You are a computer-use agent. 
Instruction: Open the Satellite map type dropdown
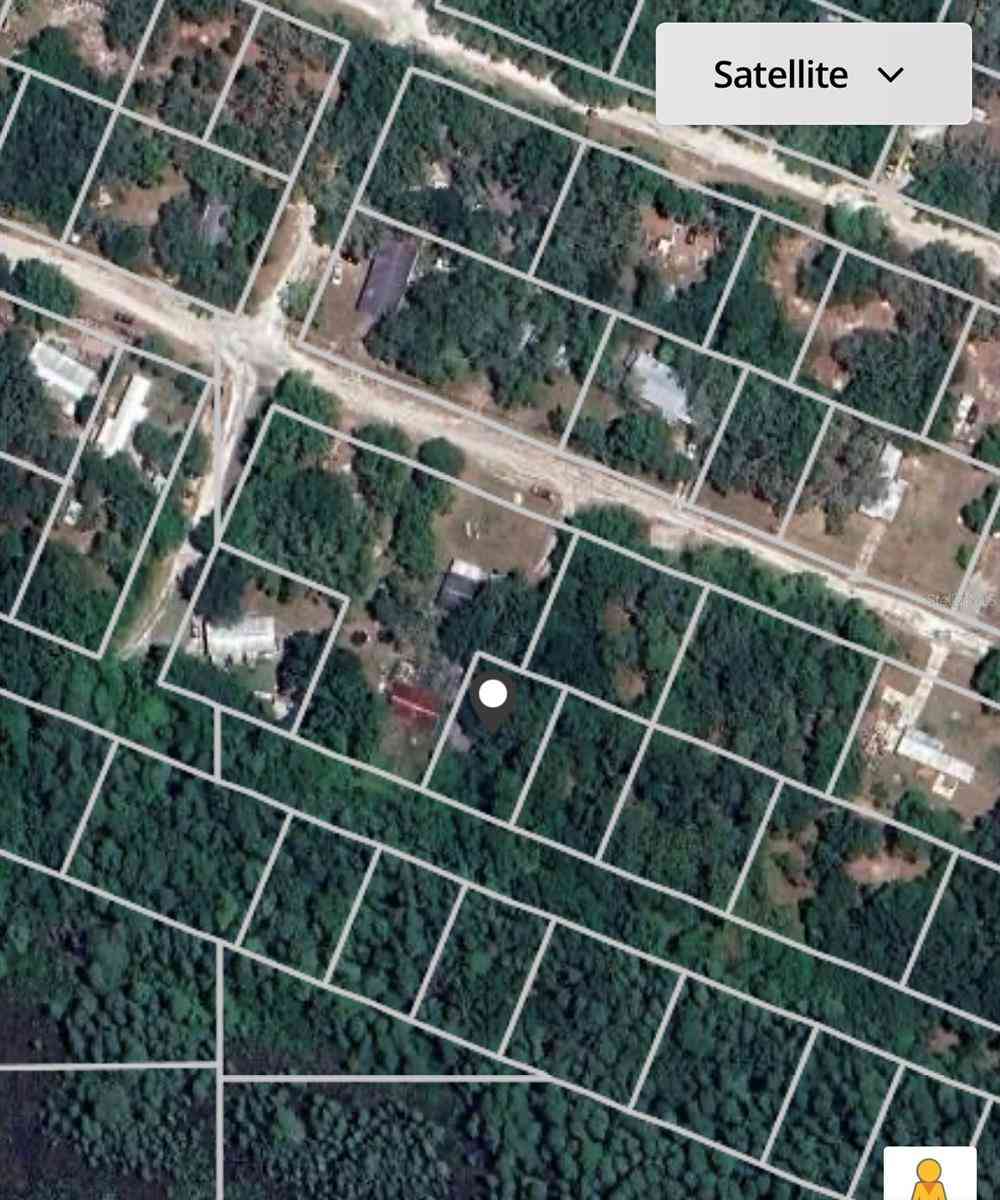pos(812,75)
